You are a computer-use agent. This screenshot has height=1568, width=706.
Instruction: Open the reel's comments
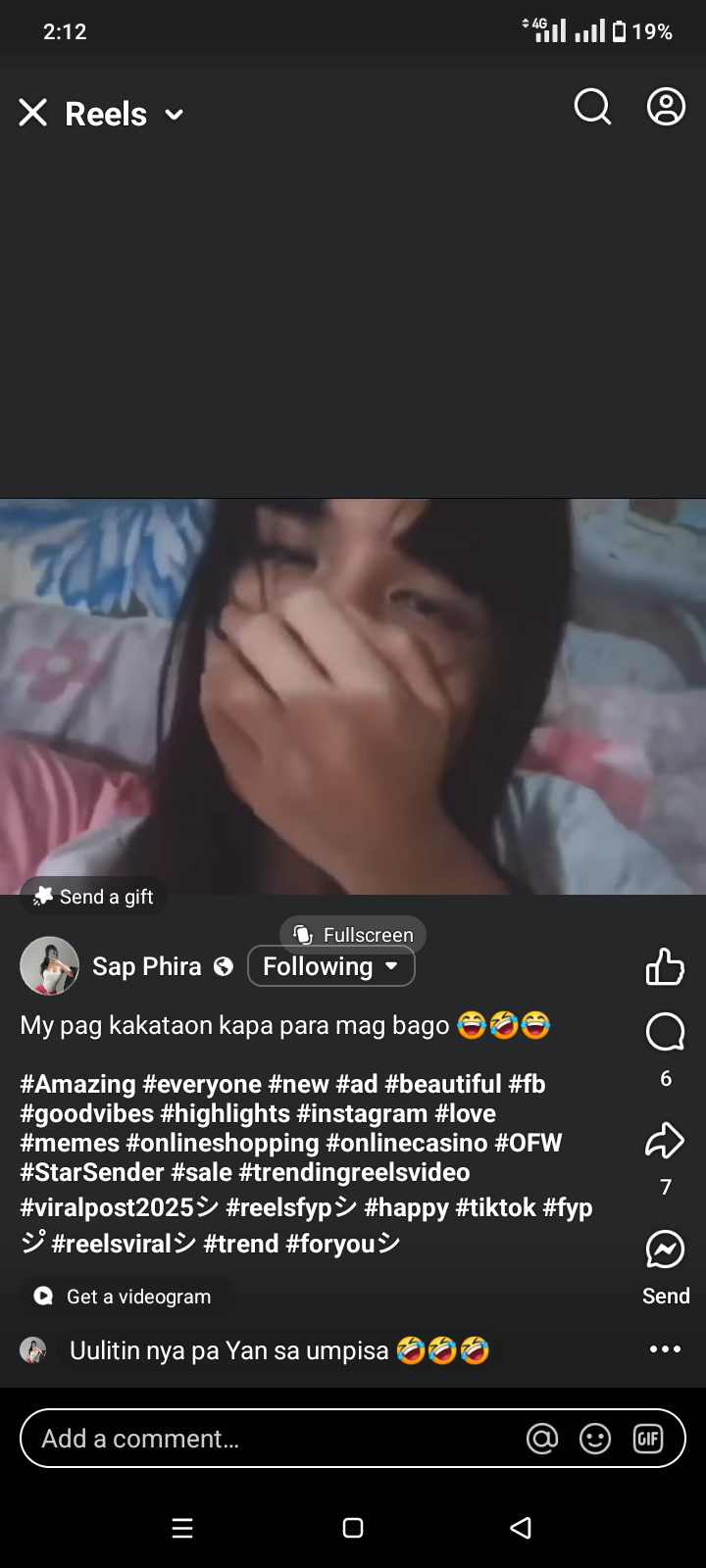pos(666,1032)
